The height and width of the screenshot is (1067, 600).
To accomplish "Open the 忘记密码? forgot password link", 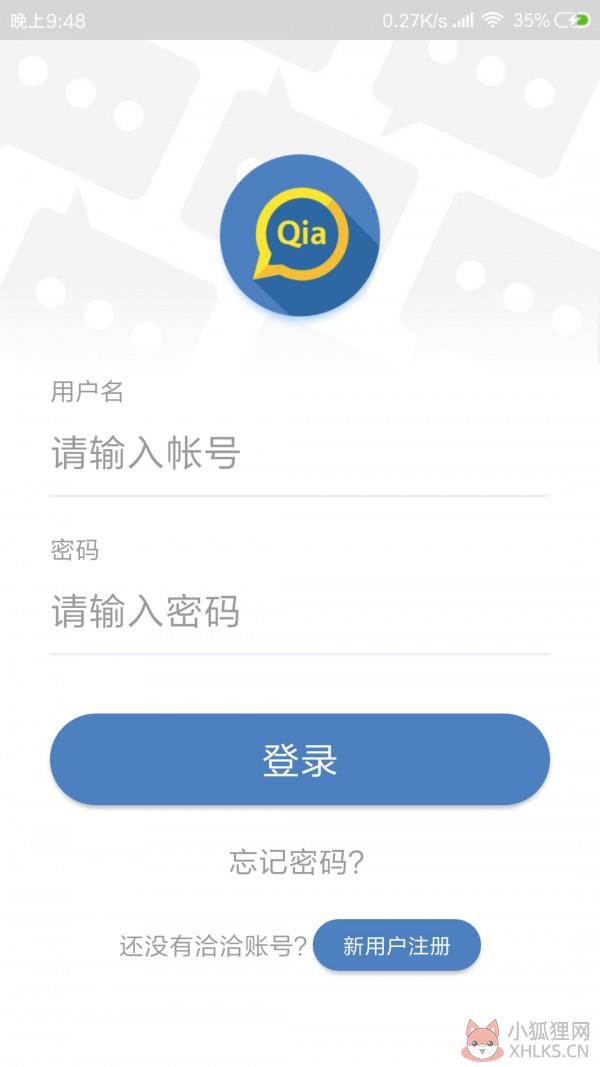I will (x=297, y=862).
